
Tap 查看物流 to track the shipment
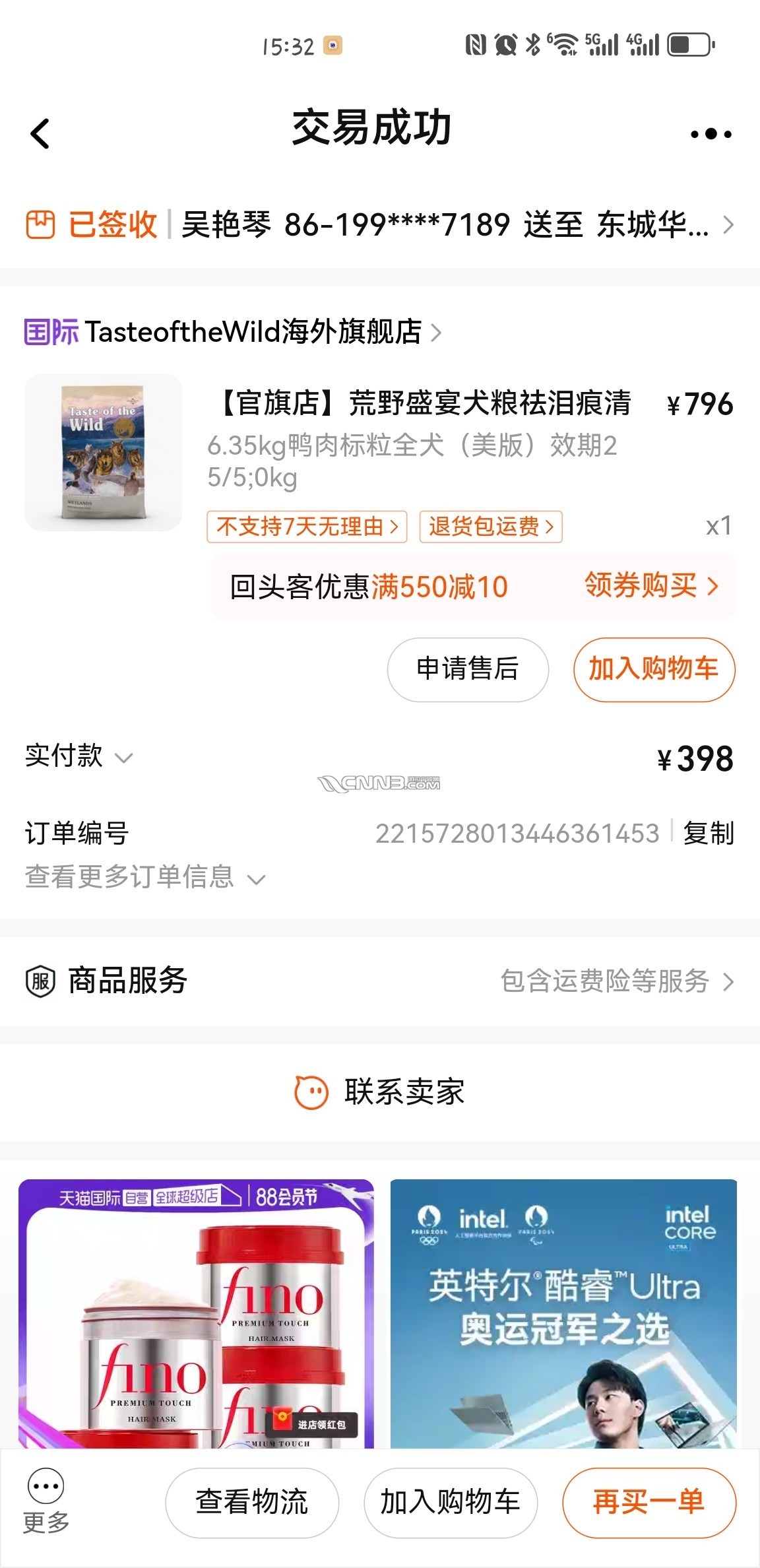click(x=251, y=1502)
